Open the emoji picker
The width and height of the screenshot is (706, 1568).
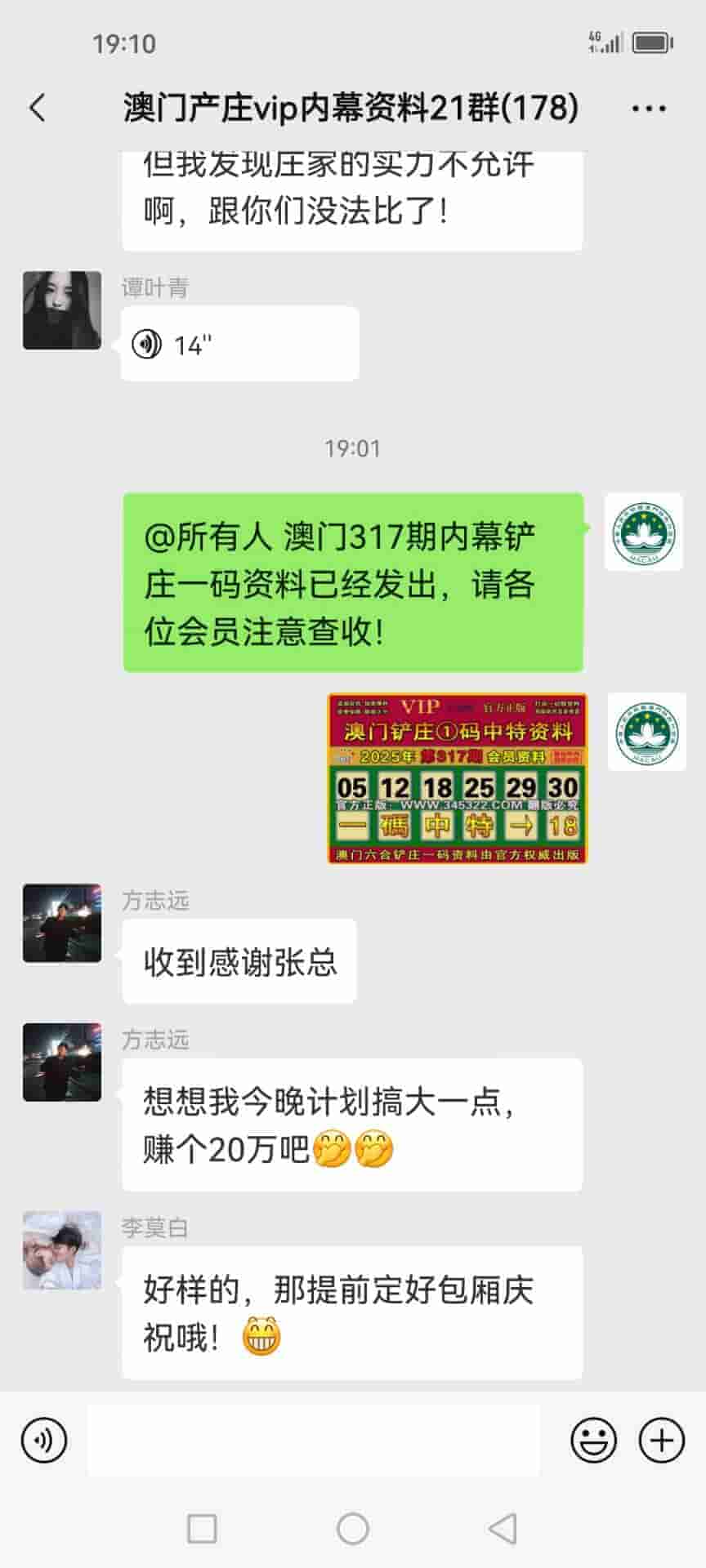tap(593, 1440)
